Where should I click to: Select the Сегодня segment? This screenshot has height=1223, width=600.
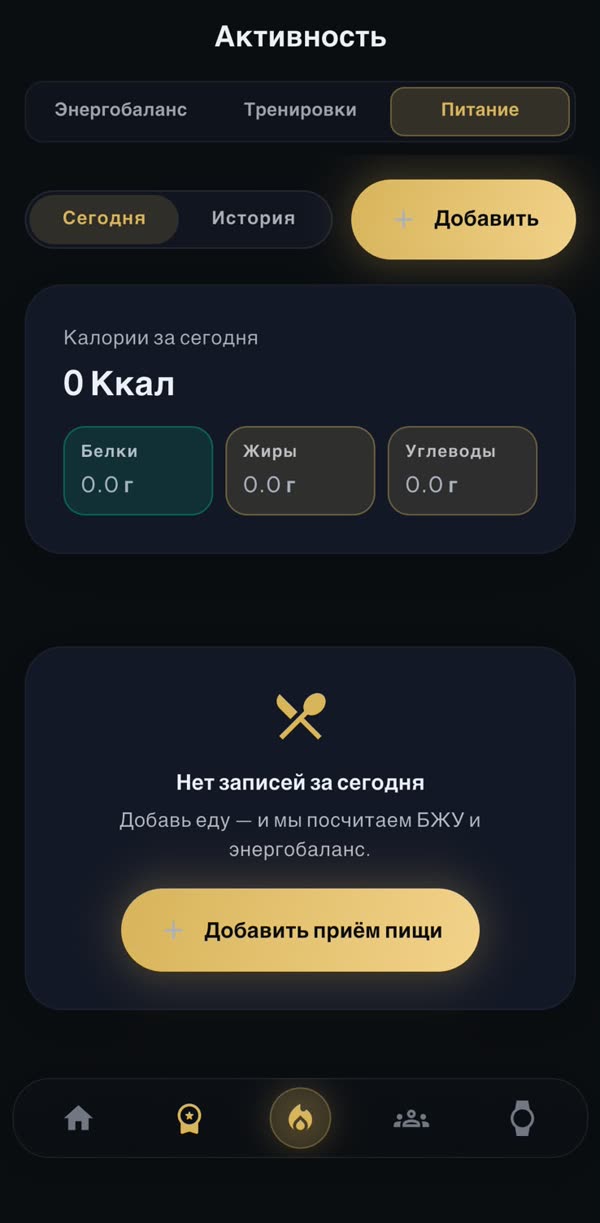(x=104, y=218)
